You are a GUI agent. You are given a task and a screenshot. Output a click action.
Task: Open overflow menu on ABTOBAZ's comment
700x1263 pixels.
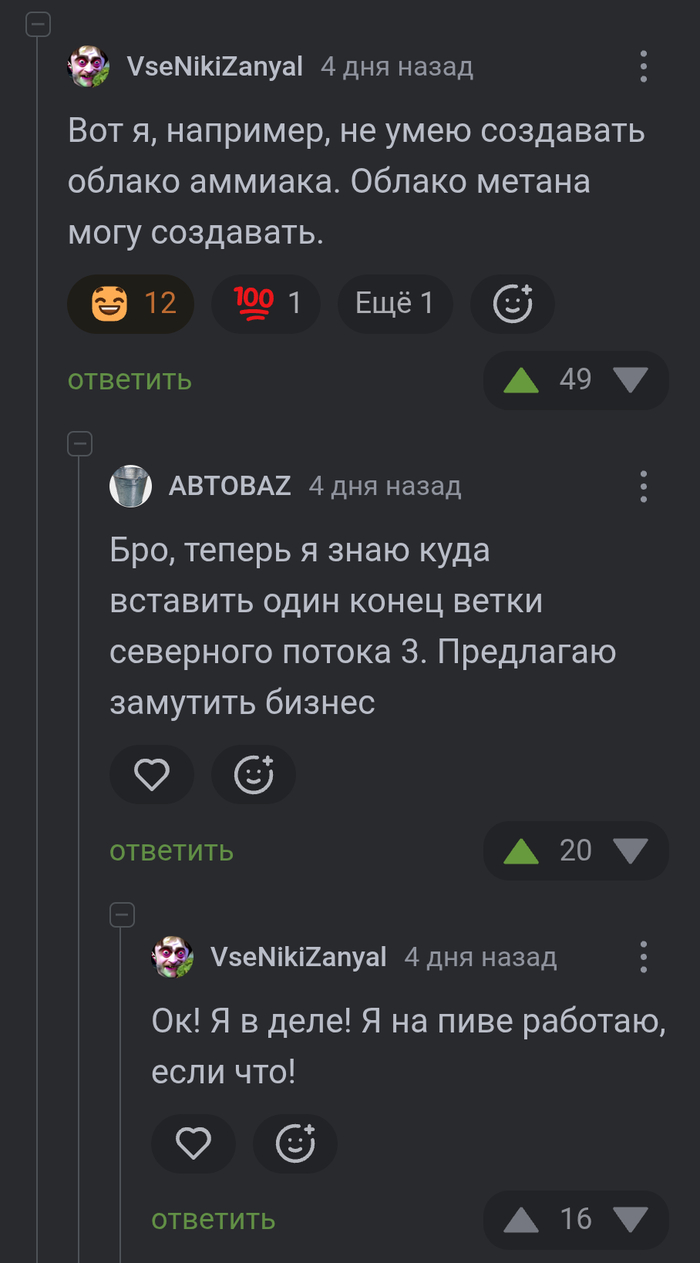point(643,486)
